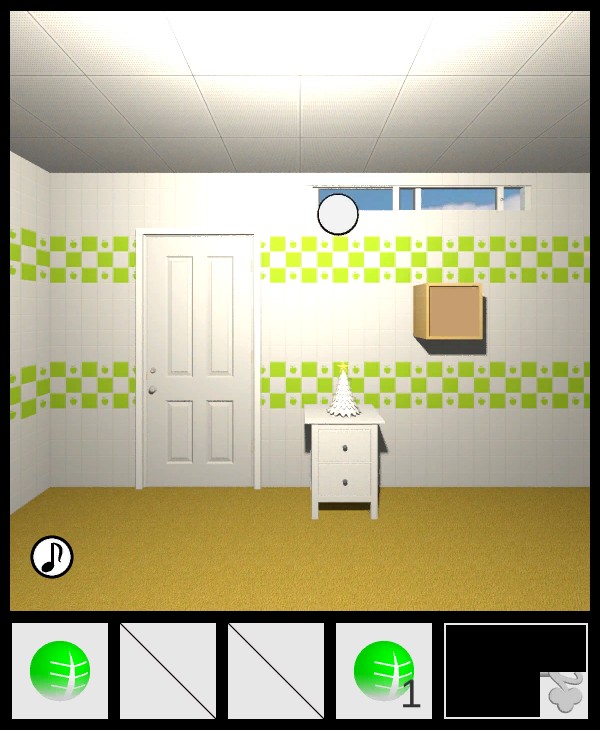
Task: Examine the brown box on the wall
Action: (447, 311)
